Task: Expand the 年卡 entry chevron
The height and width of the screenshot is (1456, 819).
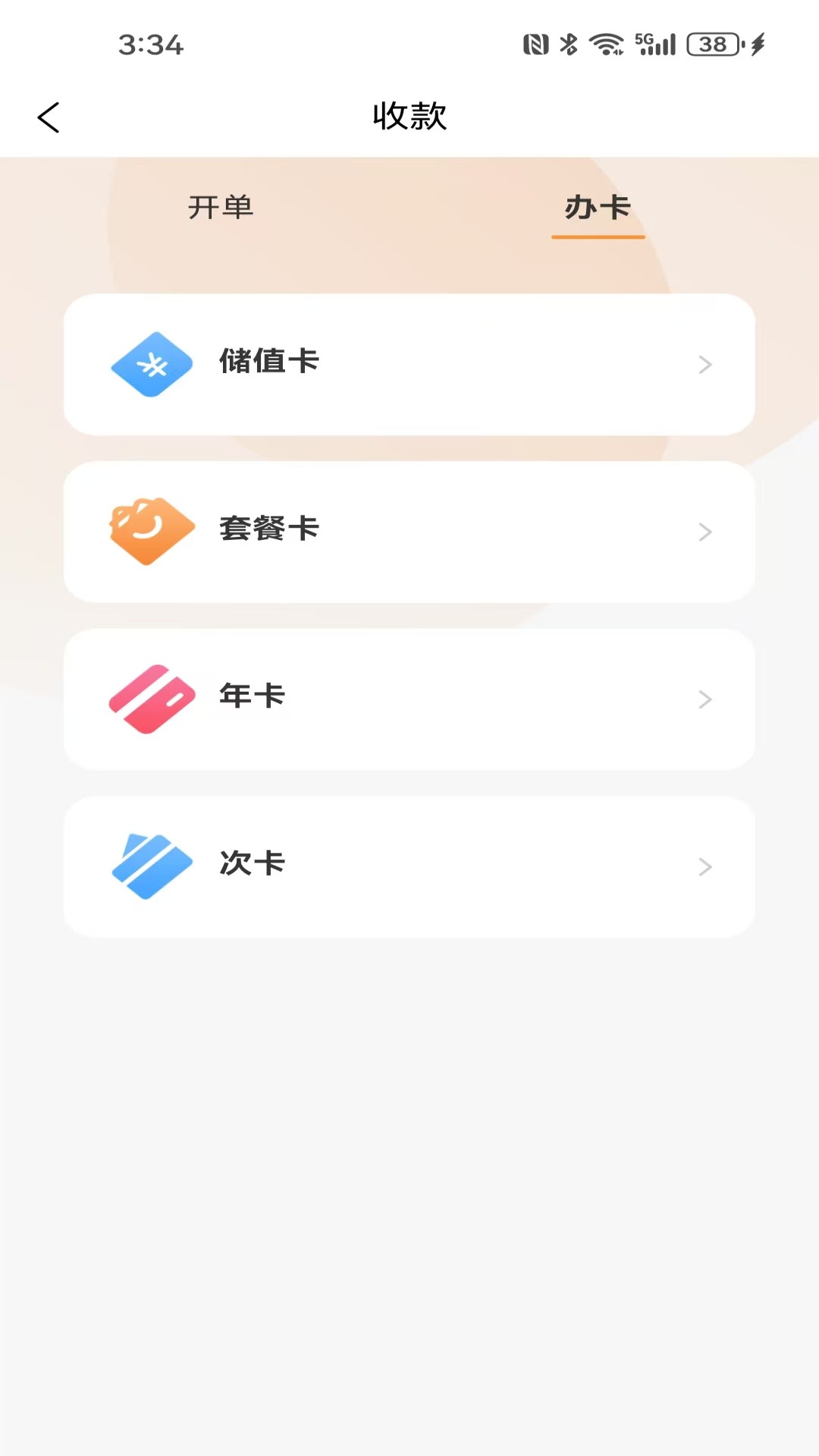Action: pos(705,699)
